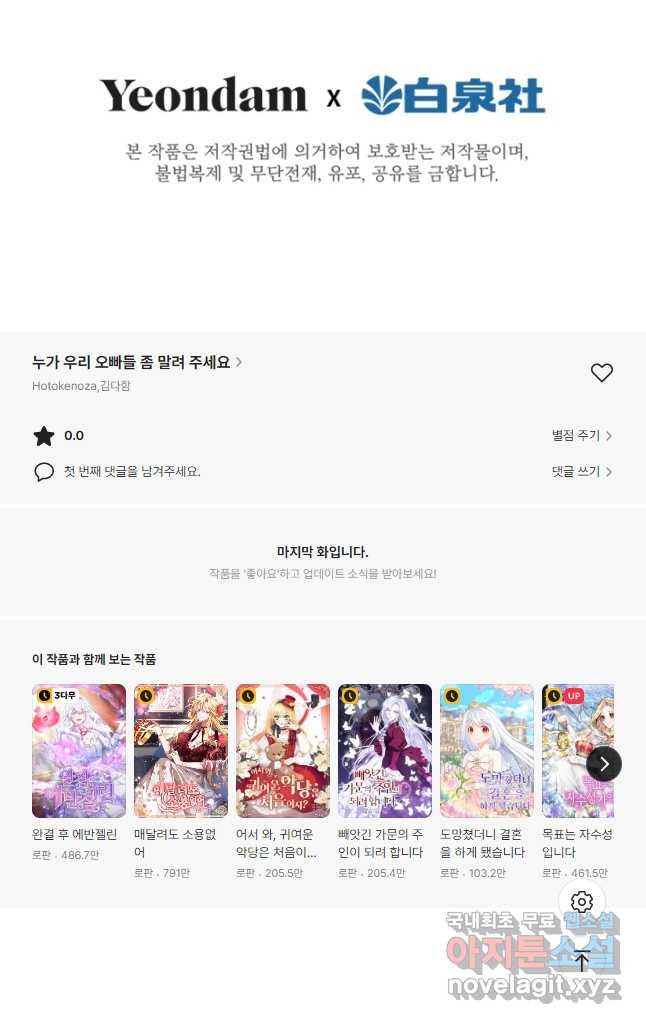Jump to top with the up arrow
Screen dimensions: 646x1024
582,962
